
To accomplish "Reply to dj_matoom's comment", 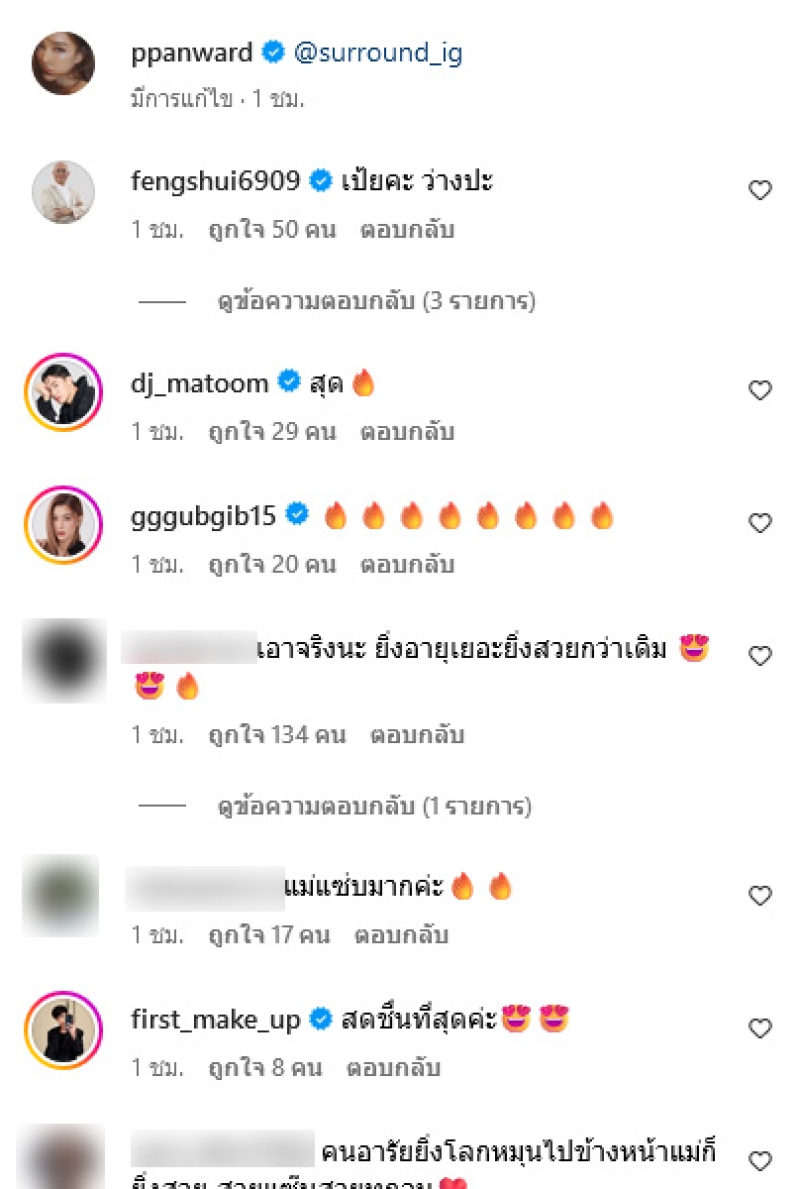I will click(x=407, y=432).
